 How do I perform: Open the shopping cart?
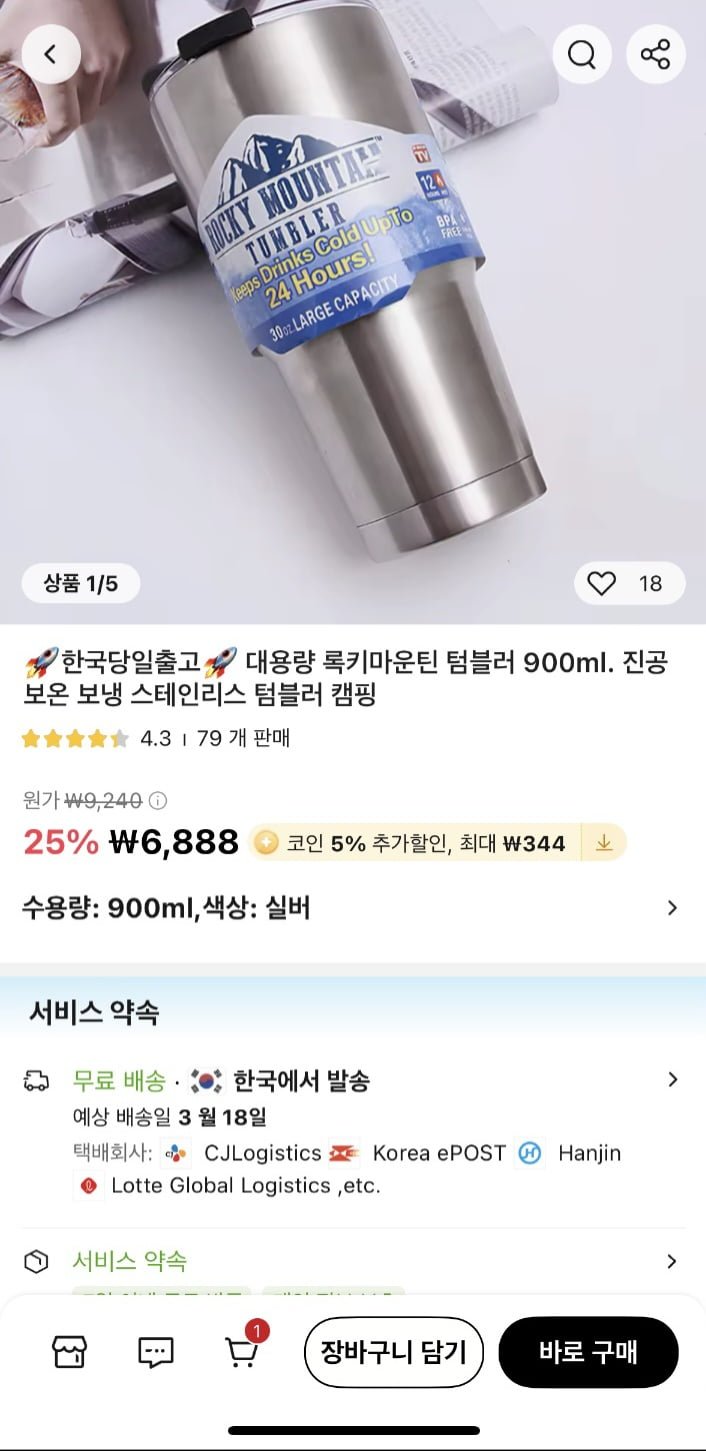click(x=241, y=1352)
